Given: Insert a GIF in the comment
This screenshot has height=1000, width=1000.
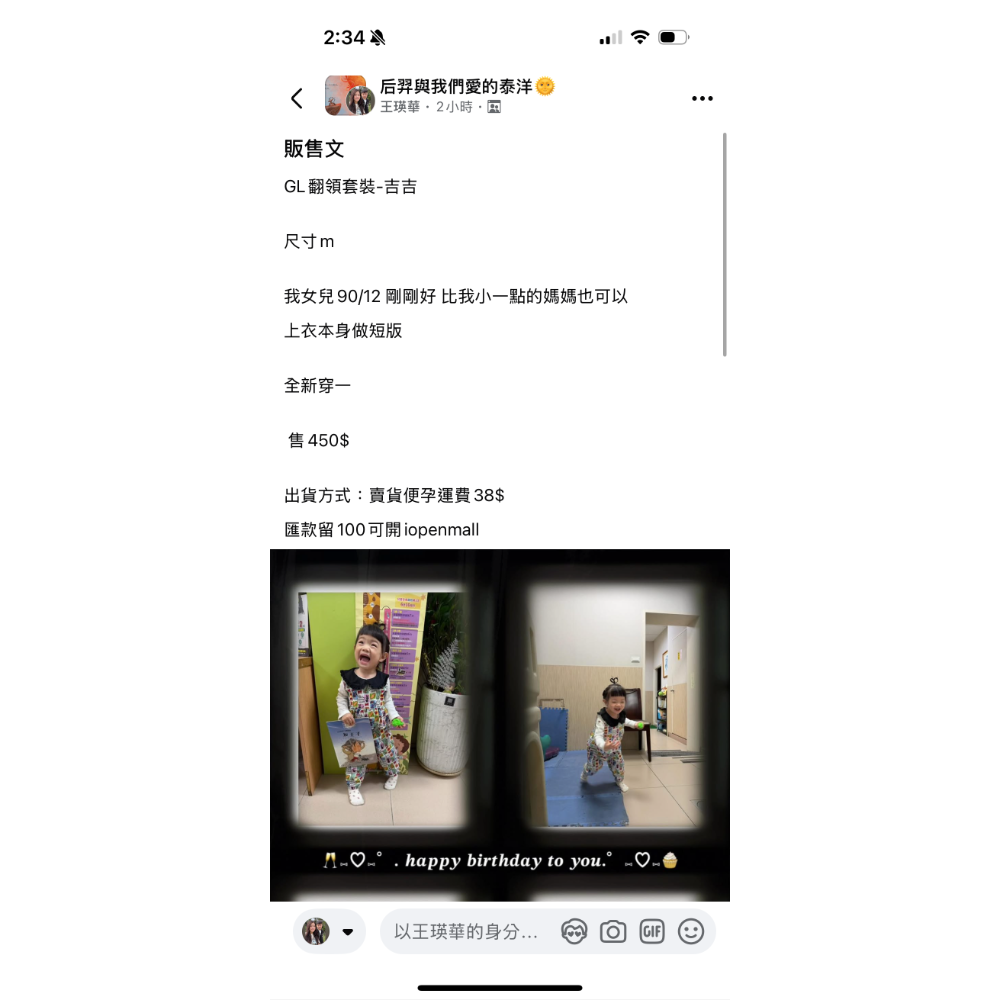Looking at the screenshot, I should [652, 932].
